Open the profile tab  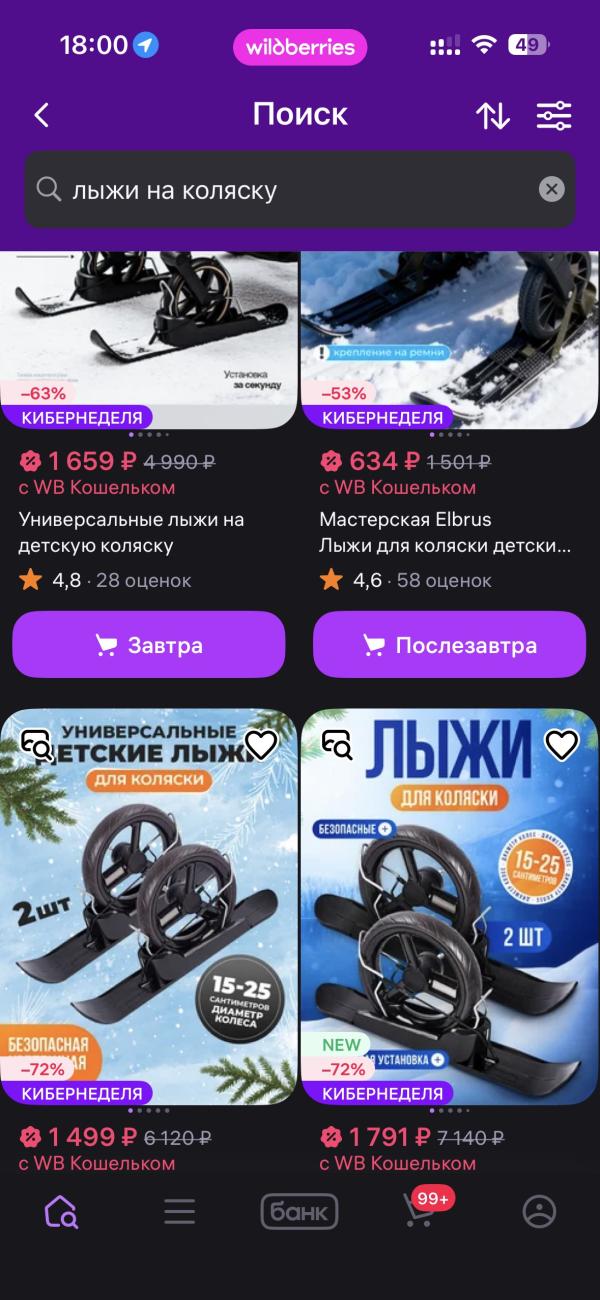coord(539,1212)
